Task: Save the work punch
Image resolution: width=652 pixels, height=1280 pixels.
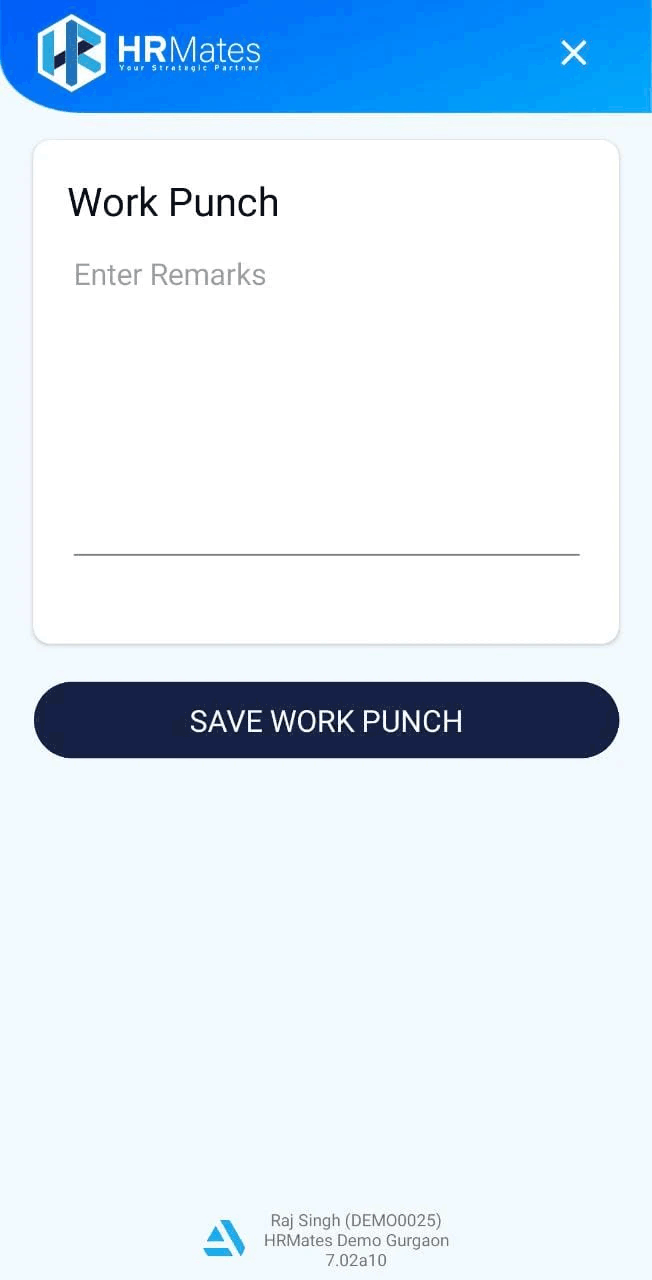Action: tap(326, 720)
